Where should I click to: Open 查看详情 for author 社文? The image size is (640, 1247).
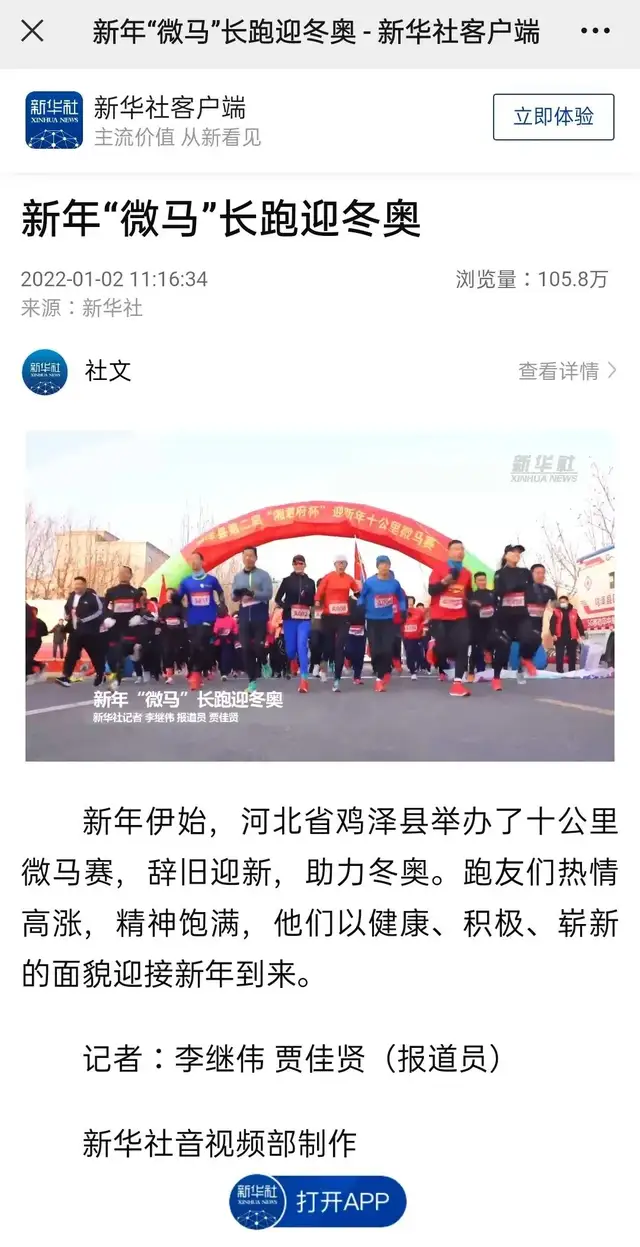566,371
